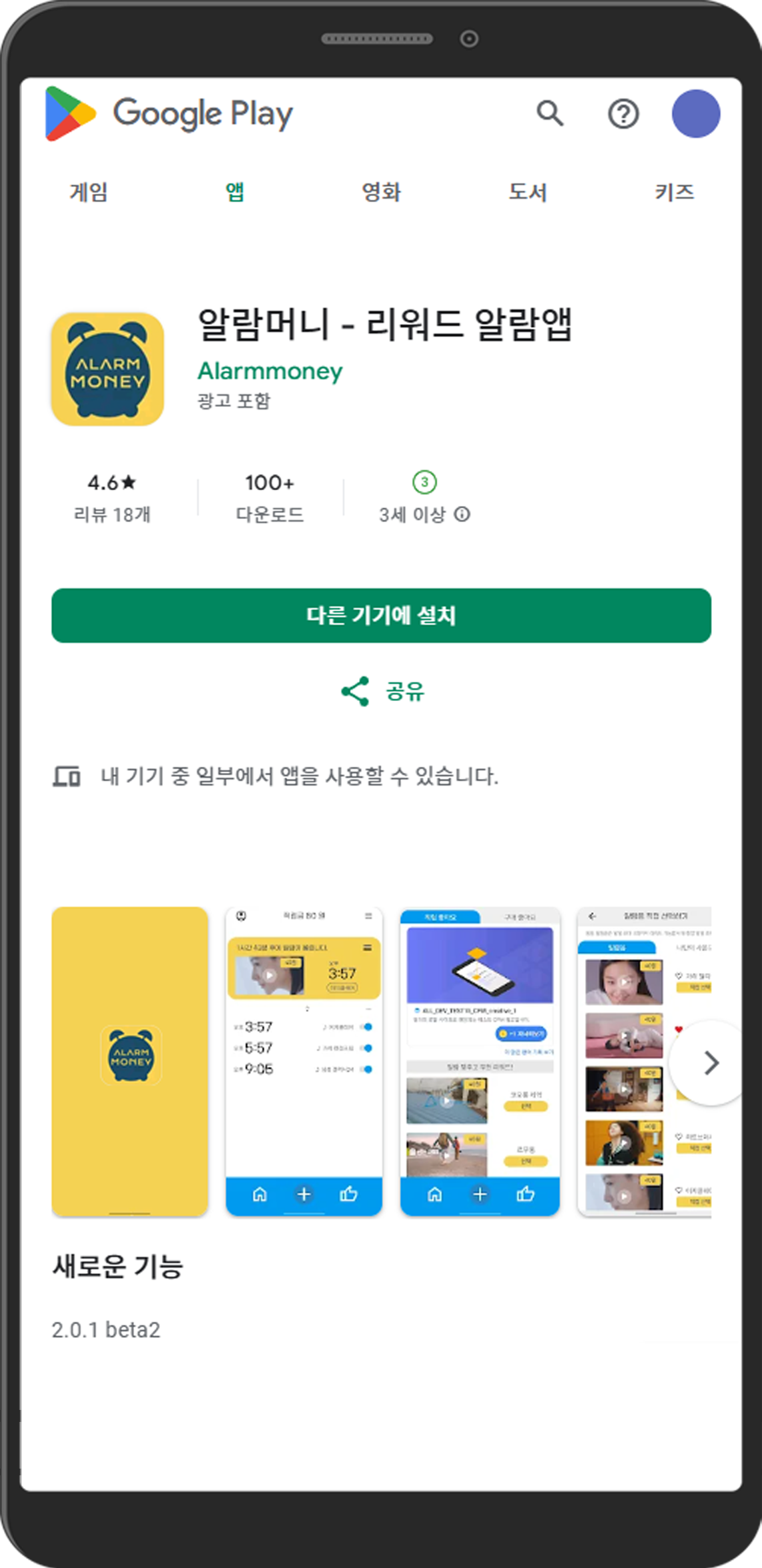Open the 키즈 tab

(x=674, y=192)
